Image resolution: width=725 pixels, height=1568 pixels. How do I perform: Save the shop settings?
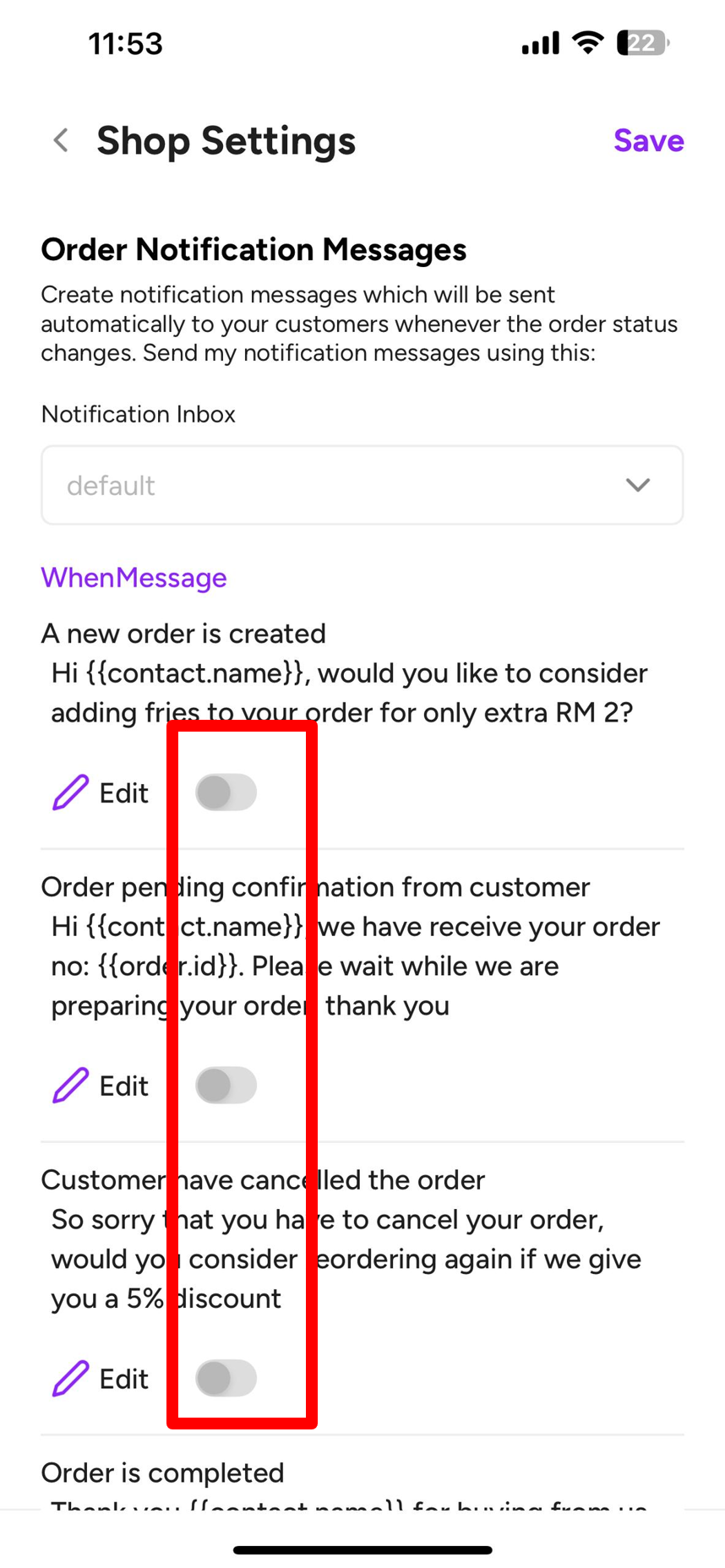(x=648, y=140)
